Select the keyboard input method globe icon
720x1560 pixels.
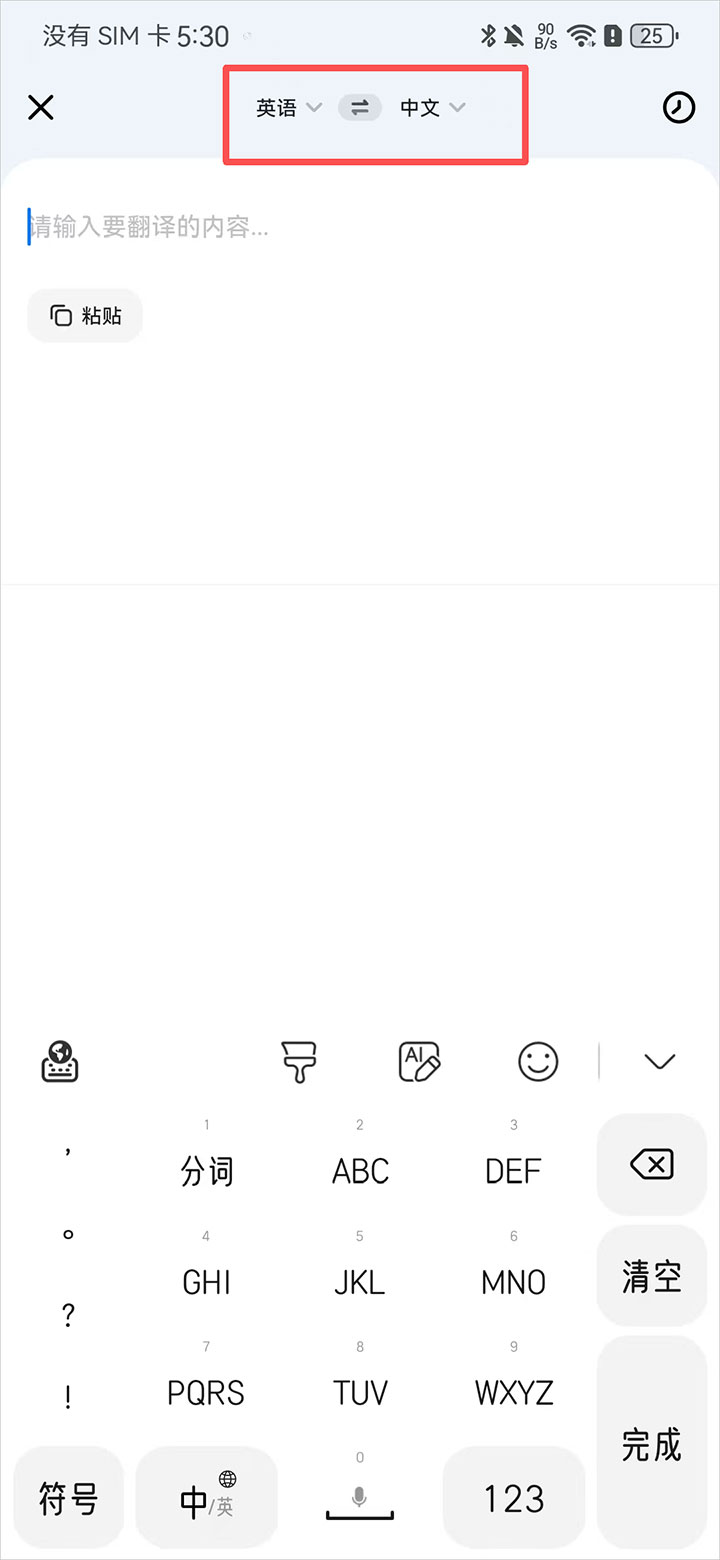click(x=59, y=1062)
